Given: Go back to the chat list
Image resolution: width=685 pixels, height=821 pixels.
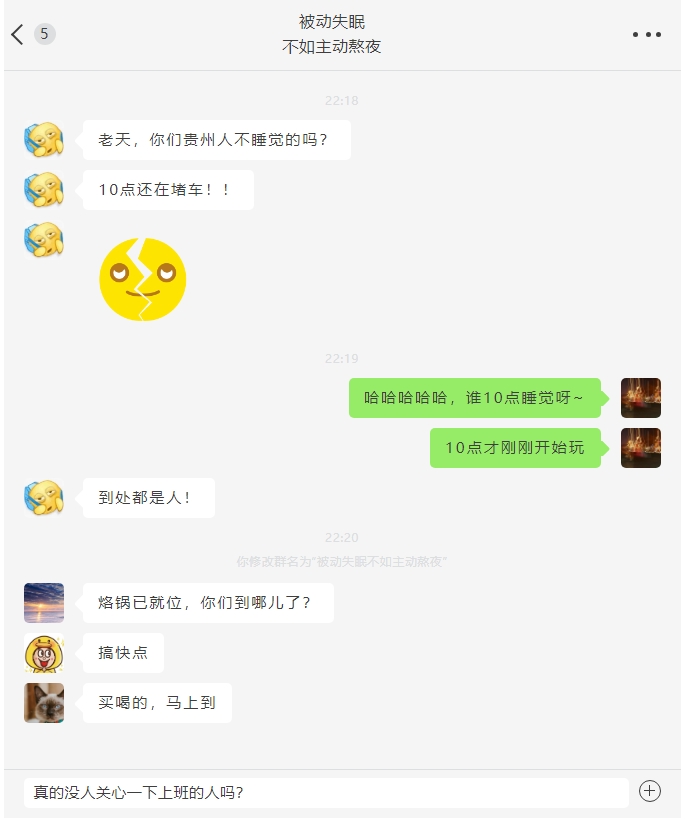Looking at the screenshot, I should tap(17, 35).
